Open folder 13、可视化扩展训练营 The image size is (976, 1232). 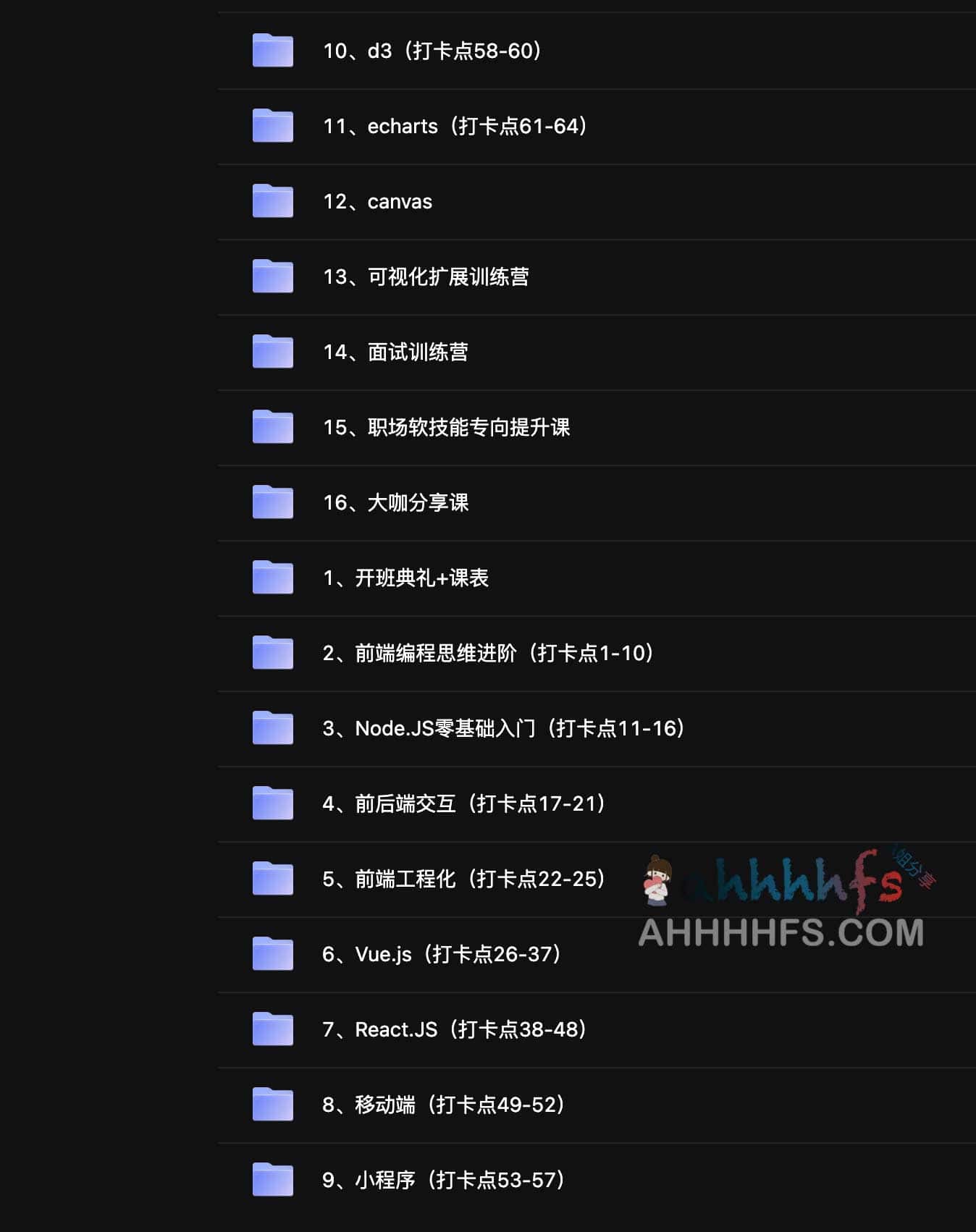pyautogui.click(x=426, y=277)
